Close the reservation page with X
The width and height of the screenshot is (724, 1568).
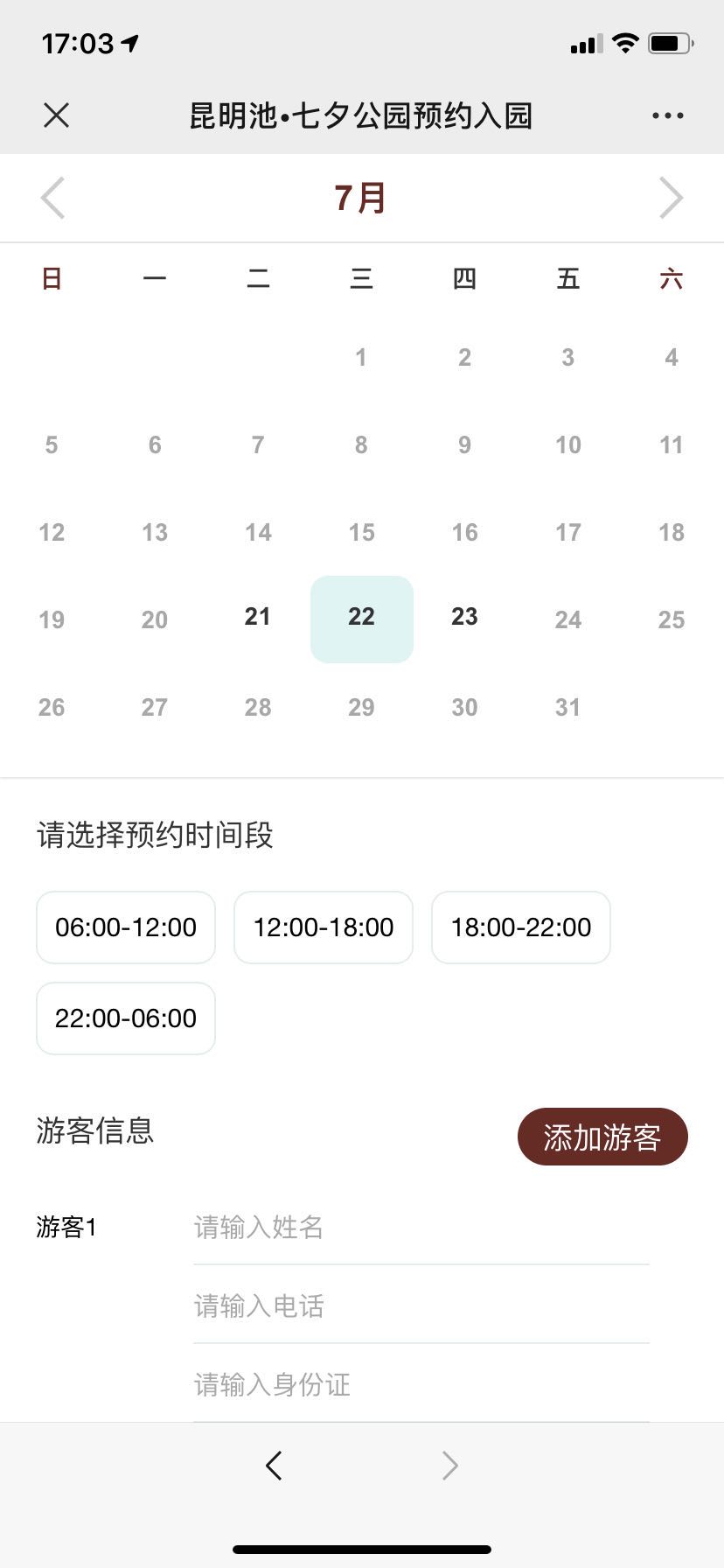pos(56,115)
